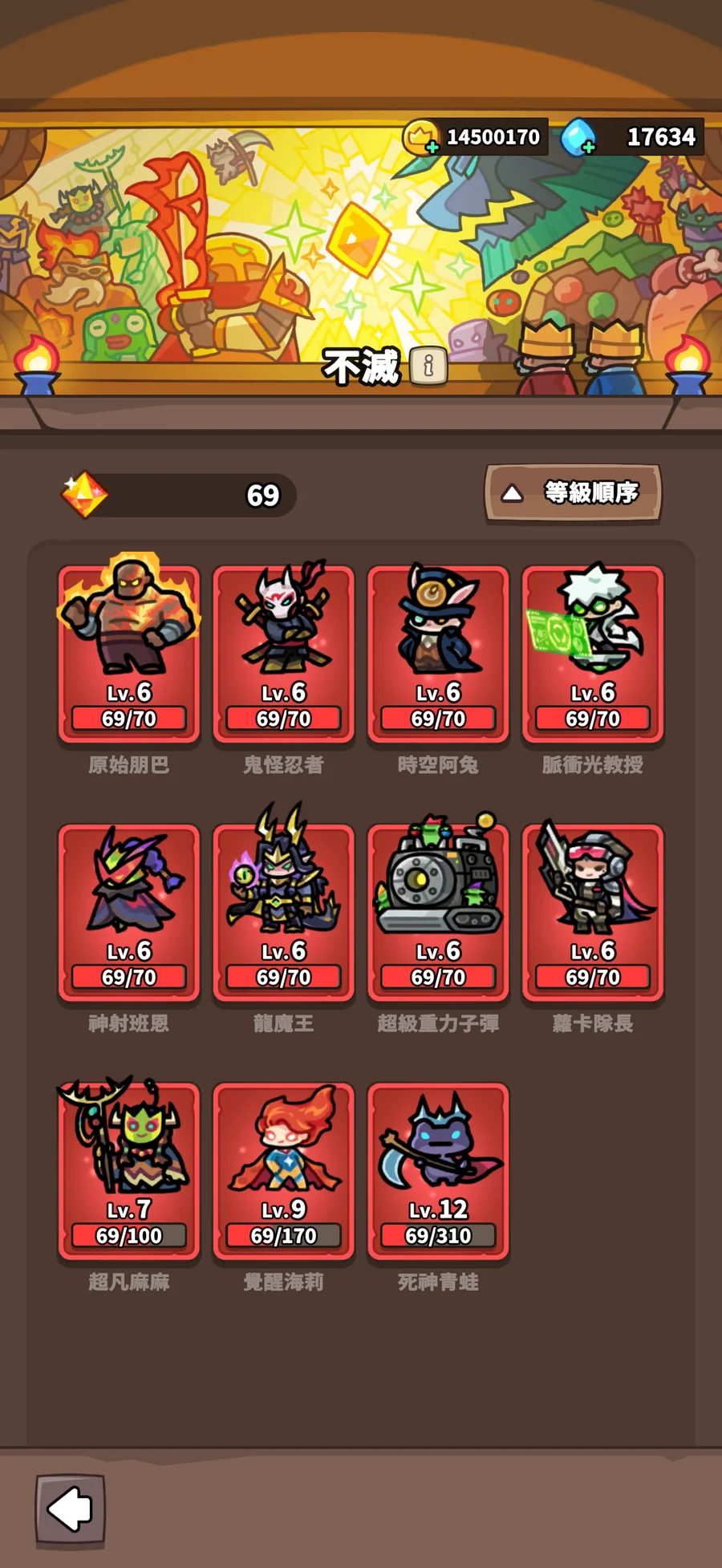Open the 超級重力子彈 hero card
The height and width of the screenshot is (1568, 722).
(438, 913)
